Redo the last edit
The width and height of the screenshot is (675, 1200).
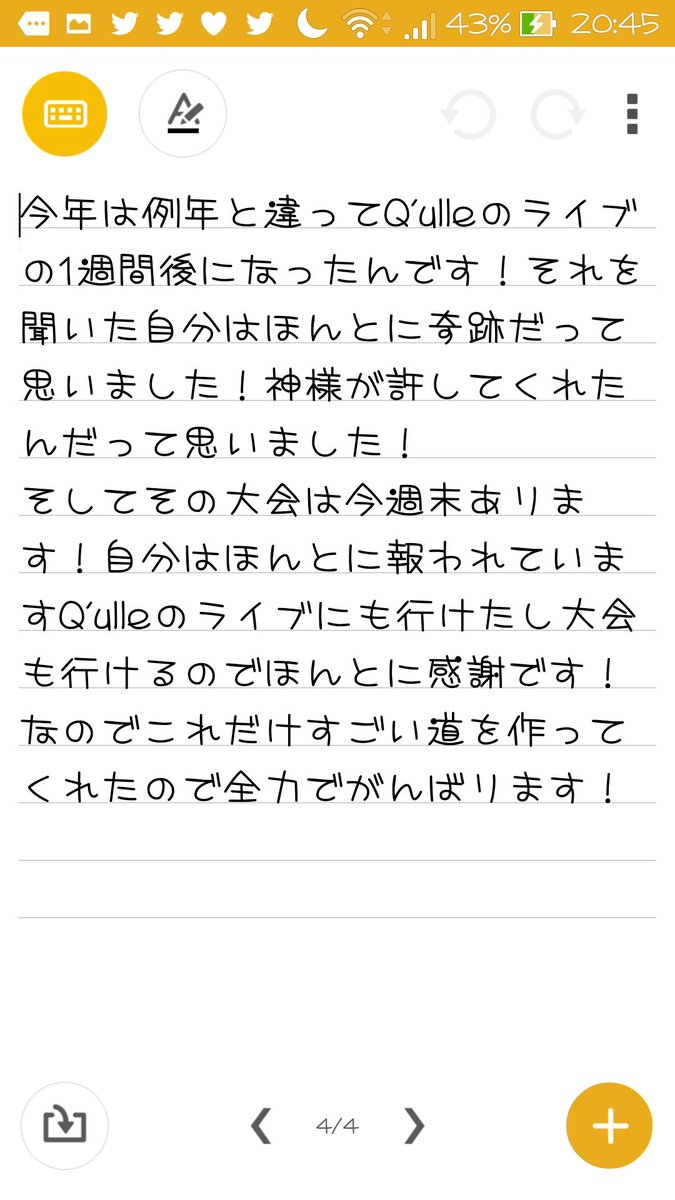click(557, 115)
